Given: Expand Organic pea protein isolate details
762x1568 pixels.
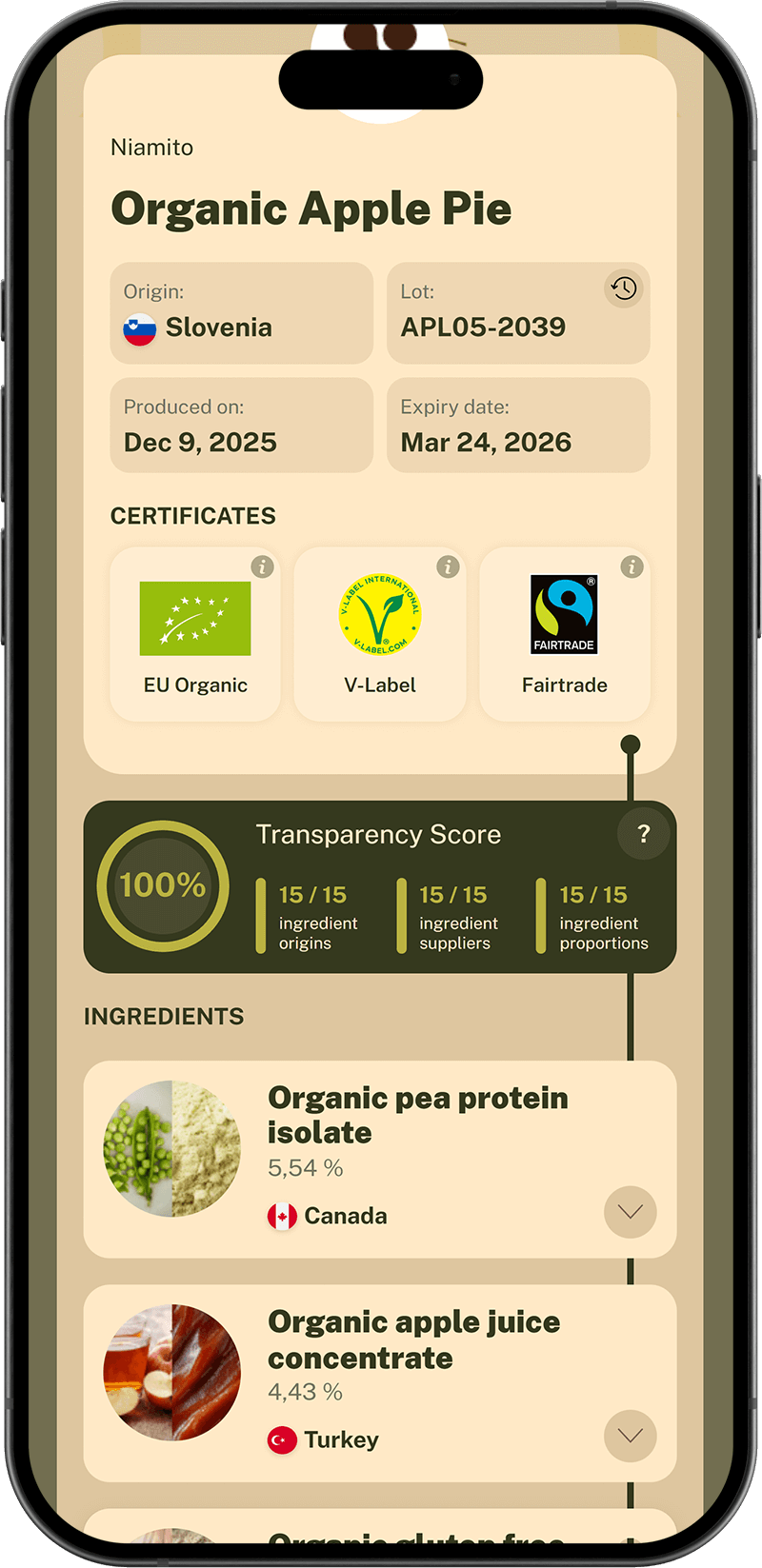Looking at the screenshot, I should pyautogui.click(x=630, y=1212).
